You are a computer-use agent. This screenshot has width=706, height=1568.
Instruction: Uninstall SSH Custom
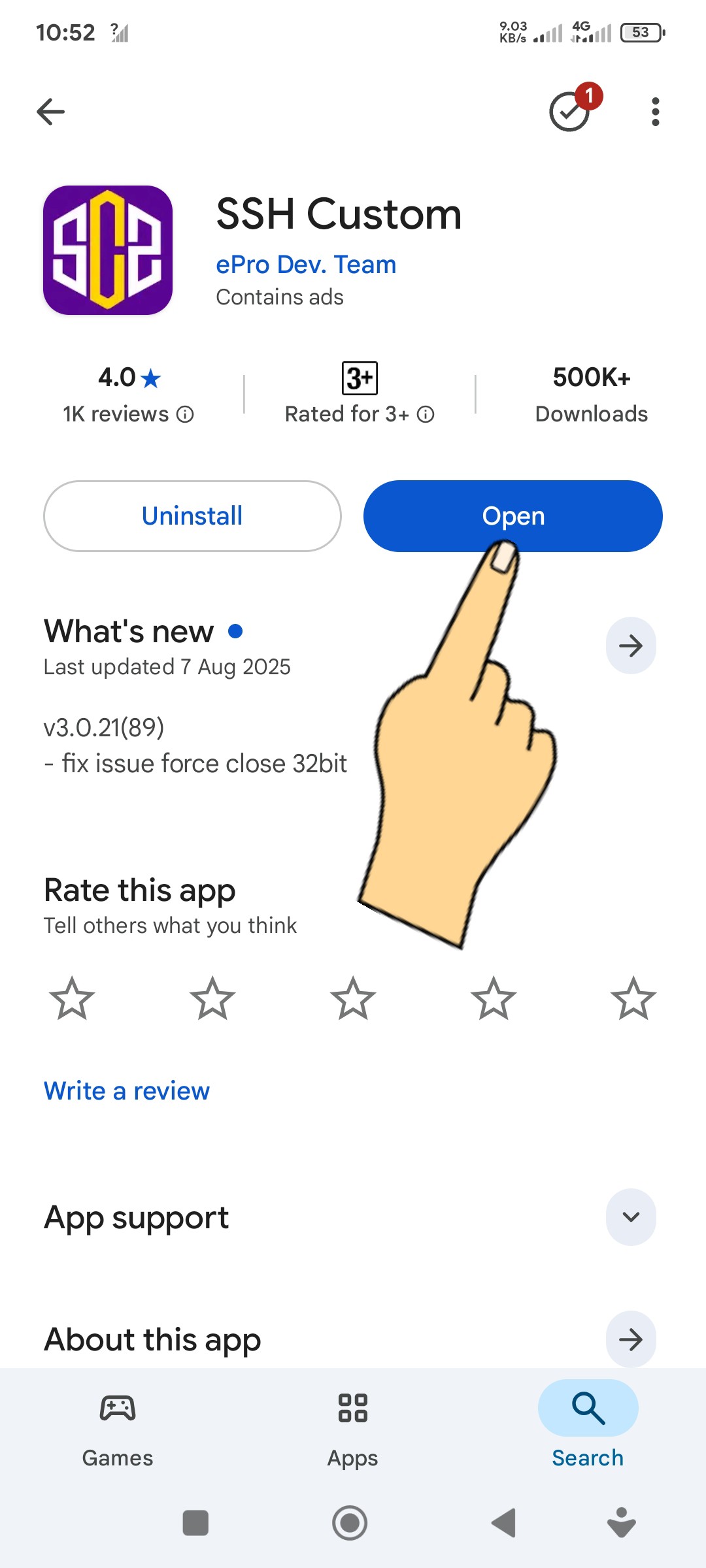point(192,516)
